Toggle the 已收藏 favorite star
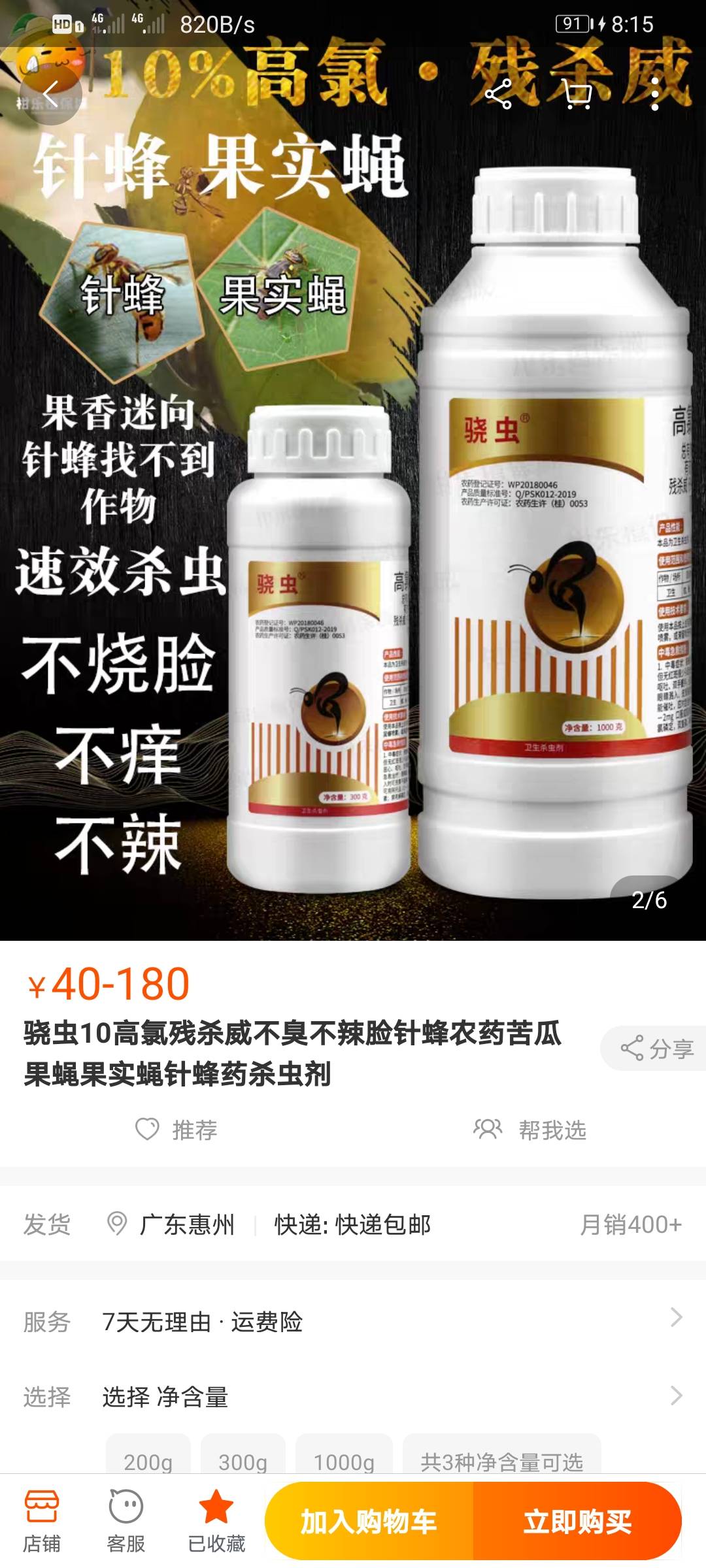This screenshot has height=1568, width=706. pos(216,1522)
